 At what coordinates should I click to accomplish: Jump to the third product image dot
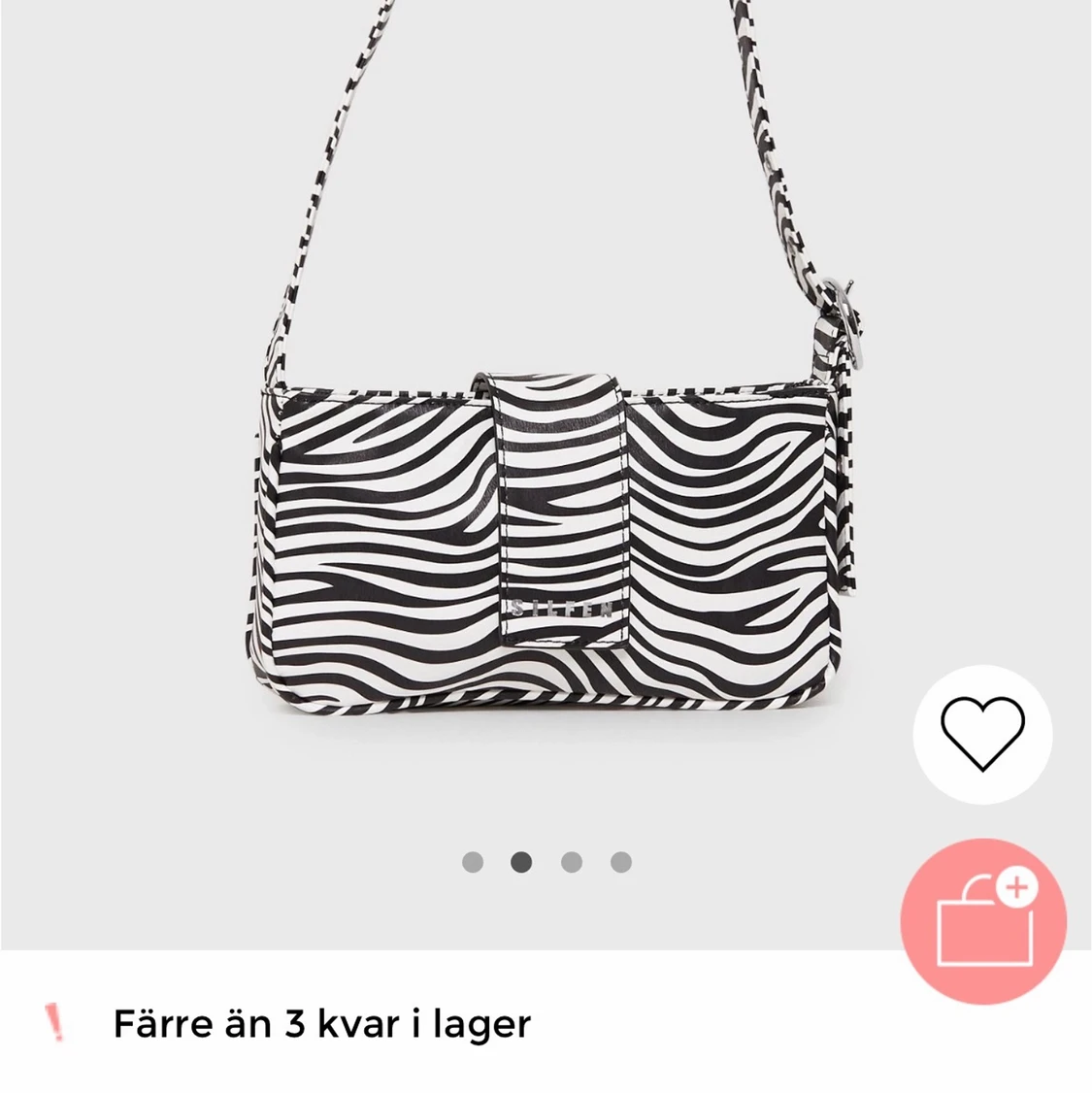[x=572, y=862]
